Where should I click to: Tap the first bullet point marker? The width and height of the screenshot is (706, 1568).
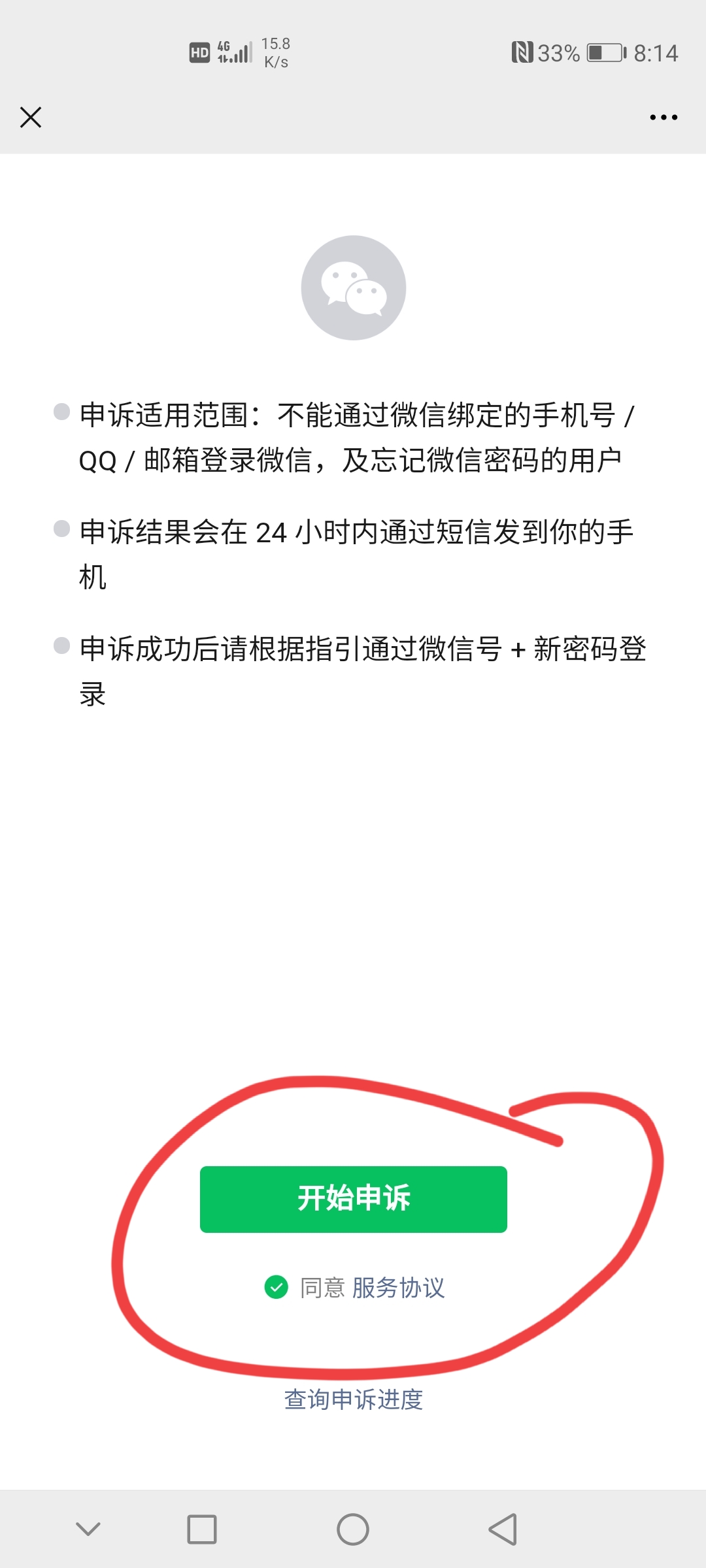click(63, 410)
